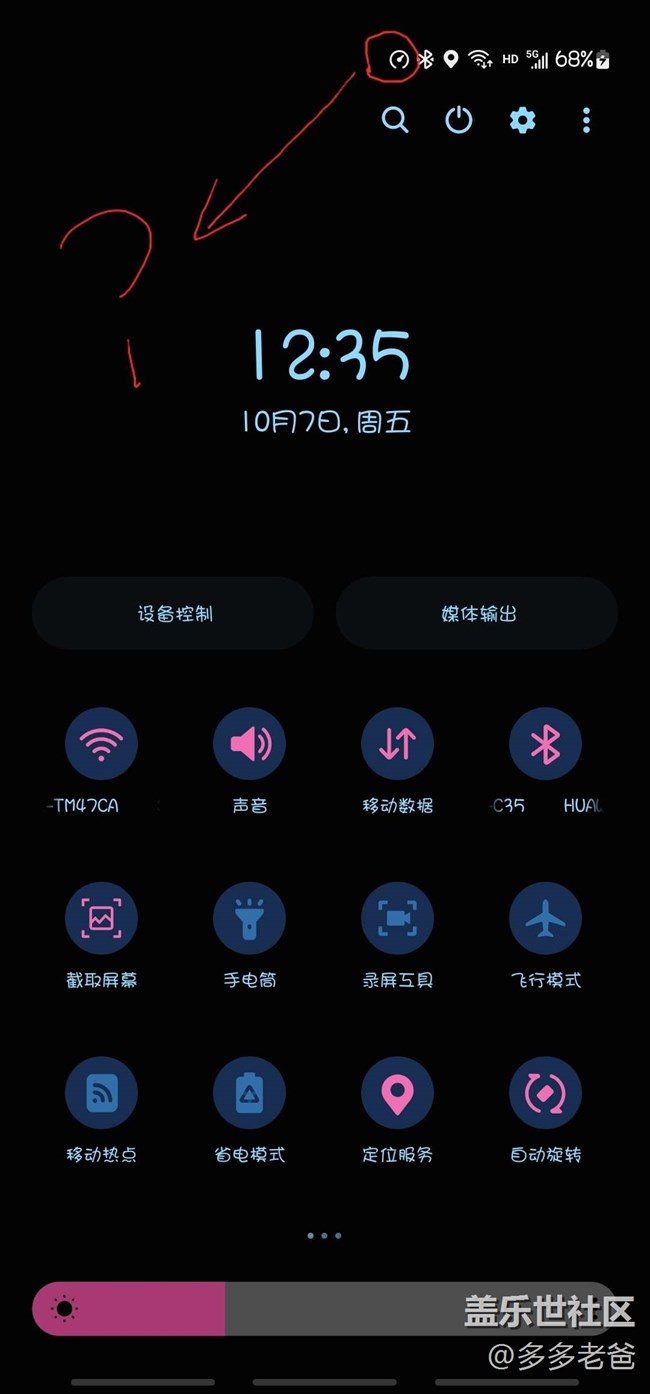
Task: Disable 移动数据 mobile data
Action: pos(397,744)
